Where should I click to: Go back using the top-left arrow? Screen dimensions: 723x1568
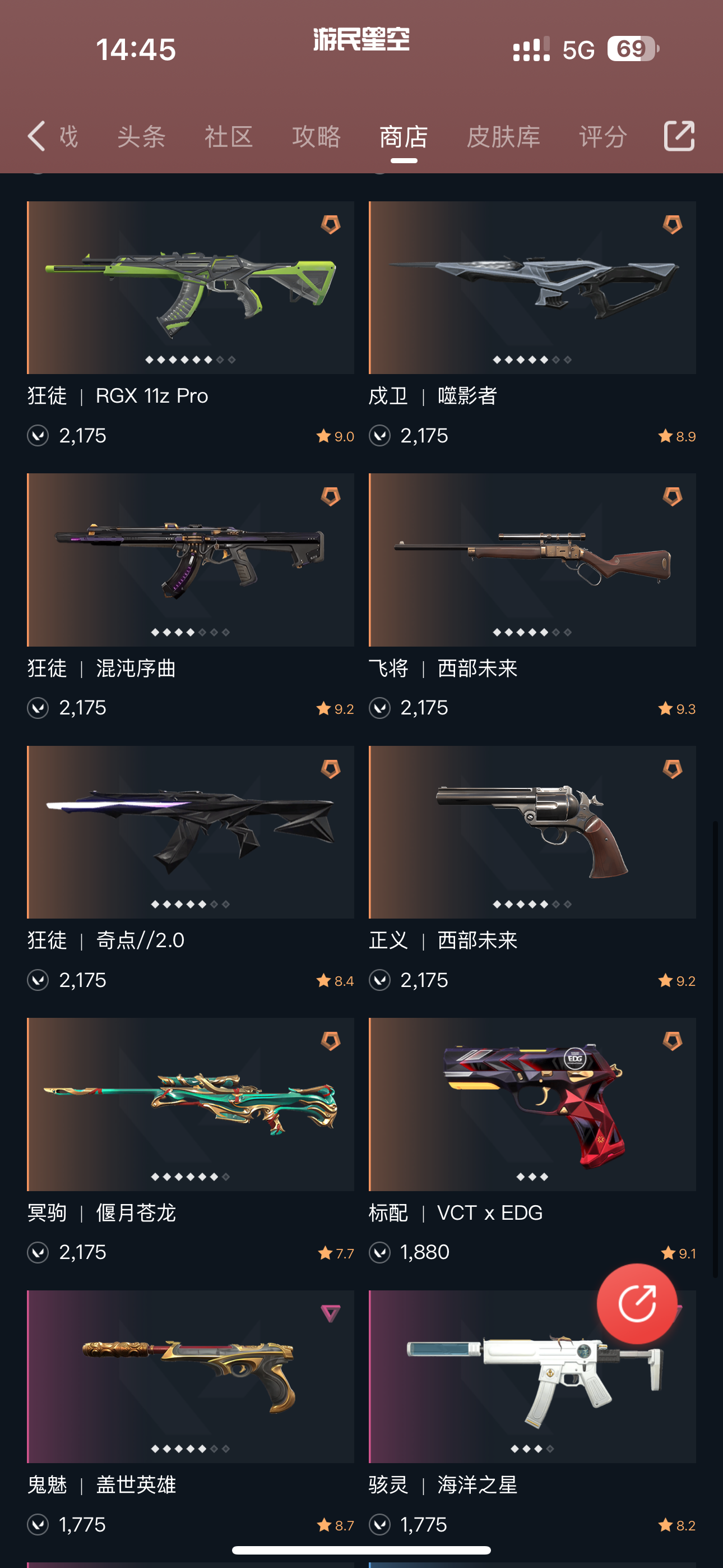(x=36, y=136)
